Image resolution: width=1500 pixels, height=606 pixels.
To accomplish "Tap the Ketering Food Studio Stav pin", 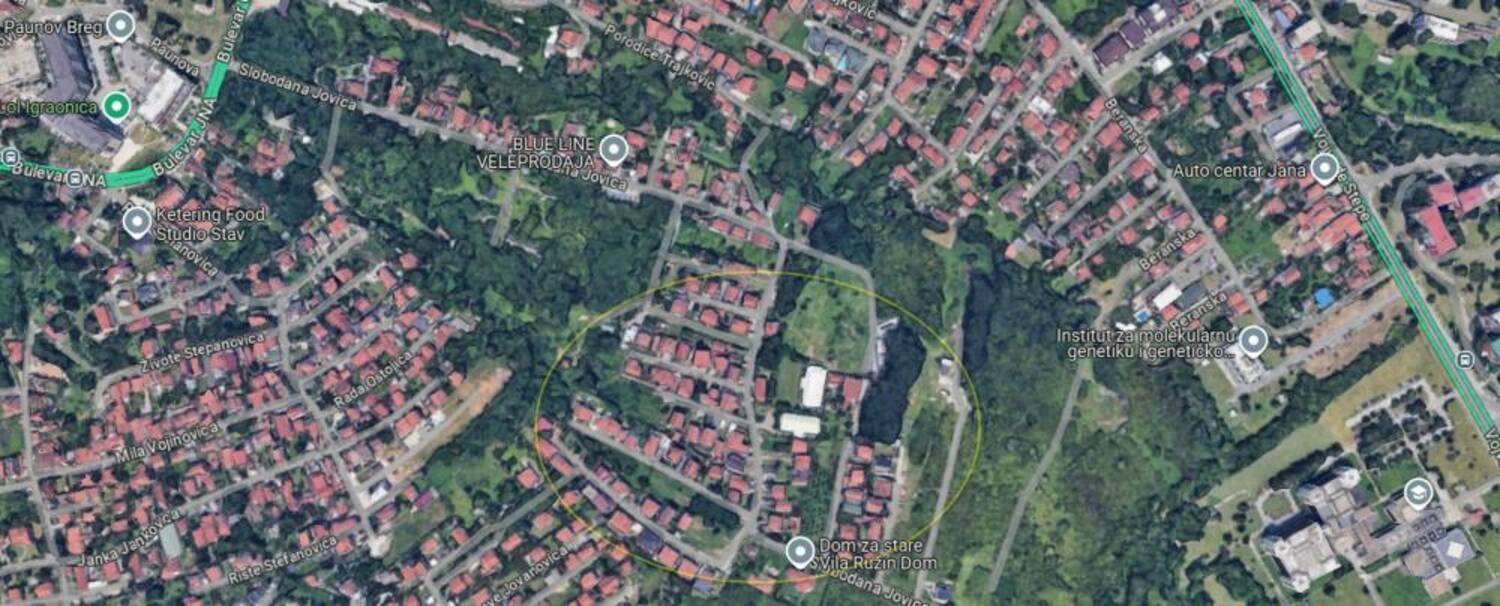I will click(137, 220).
